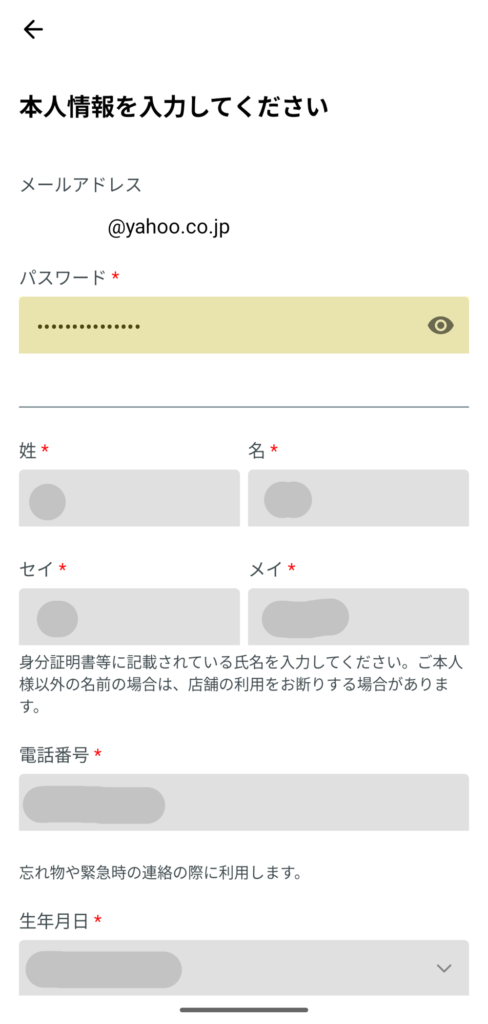
Task: Go back with the arrow icon
Action: [33, 29]
